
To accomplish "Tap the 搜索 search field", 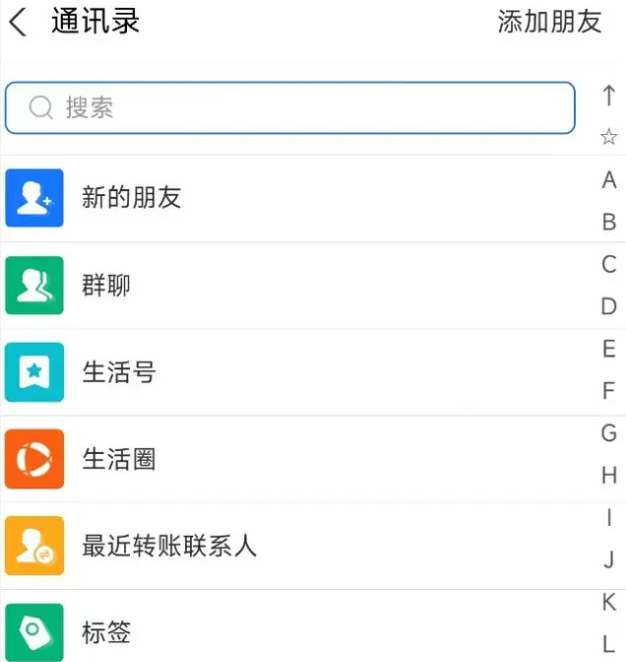I will (290, 108).
